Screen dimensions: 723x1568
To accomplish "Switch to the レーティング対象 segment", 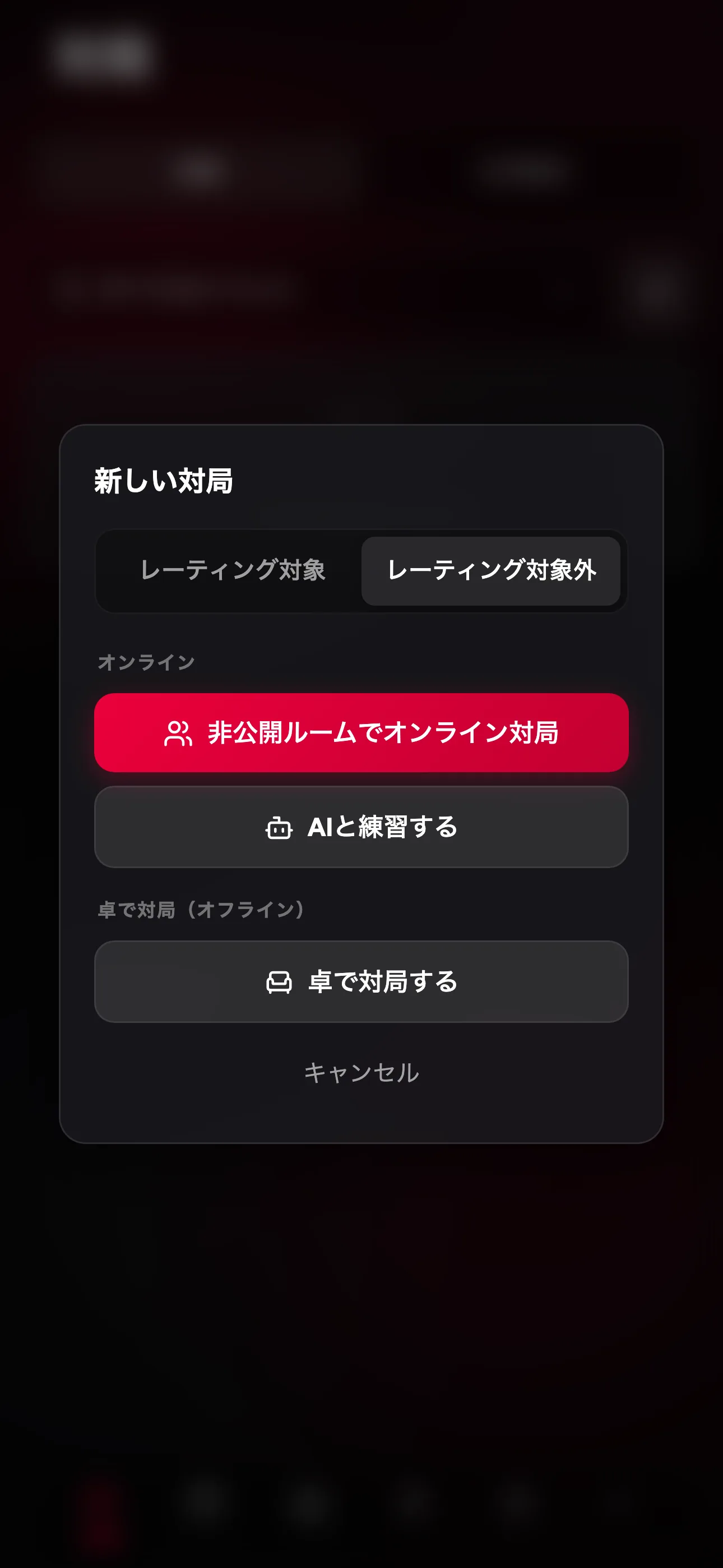I will pyautogui.click(x=233, y=570).
